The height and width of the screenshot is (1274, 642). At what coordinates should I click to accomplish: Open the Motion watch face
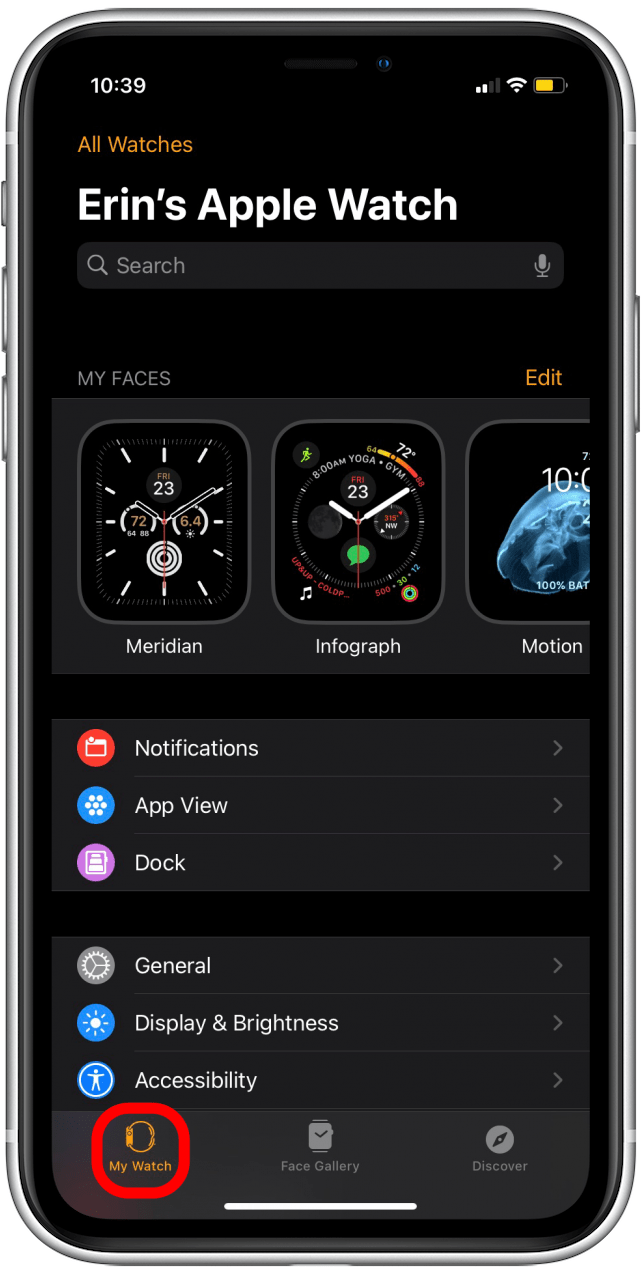click(530, 523)
